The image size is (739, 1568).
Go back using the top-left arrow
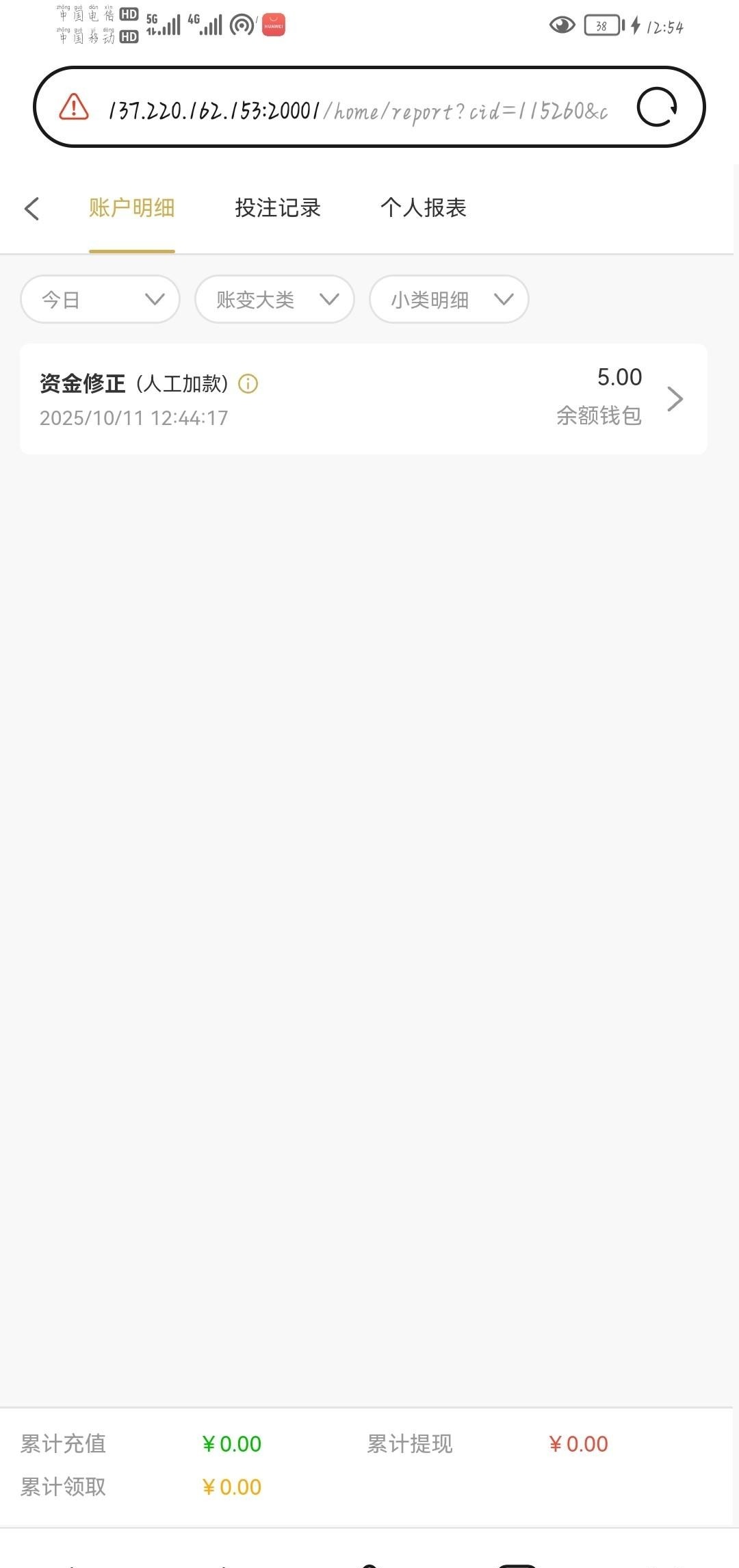click(x=32, y=209)
